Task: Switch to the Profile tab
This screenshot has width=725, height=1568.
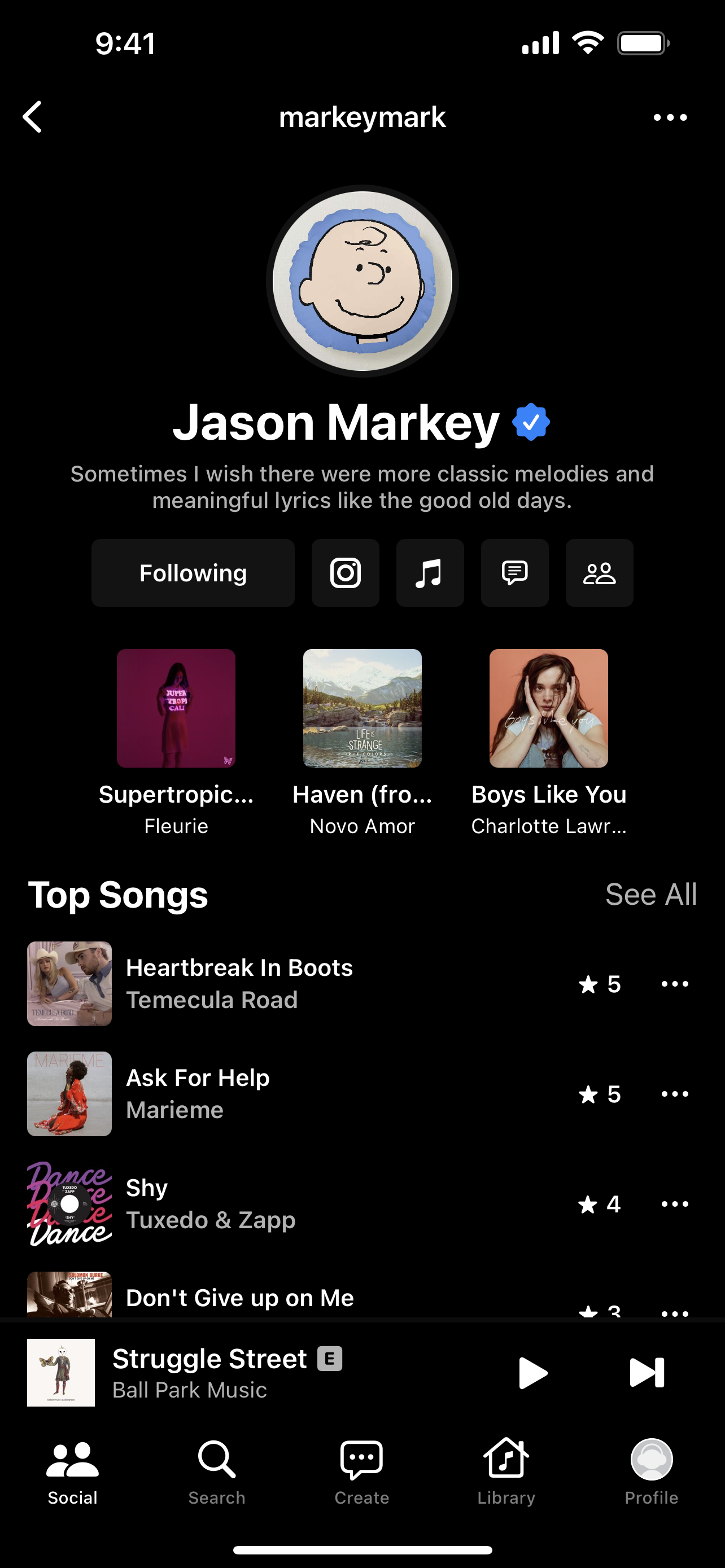Action: coord(650,1470)
